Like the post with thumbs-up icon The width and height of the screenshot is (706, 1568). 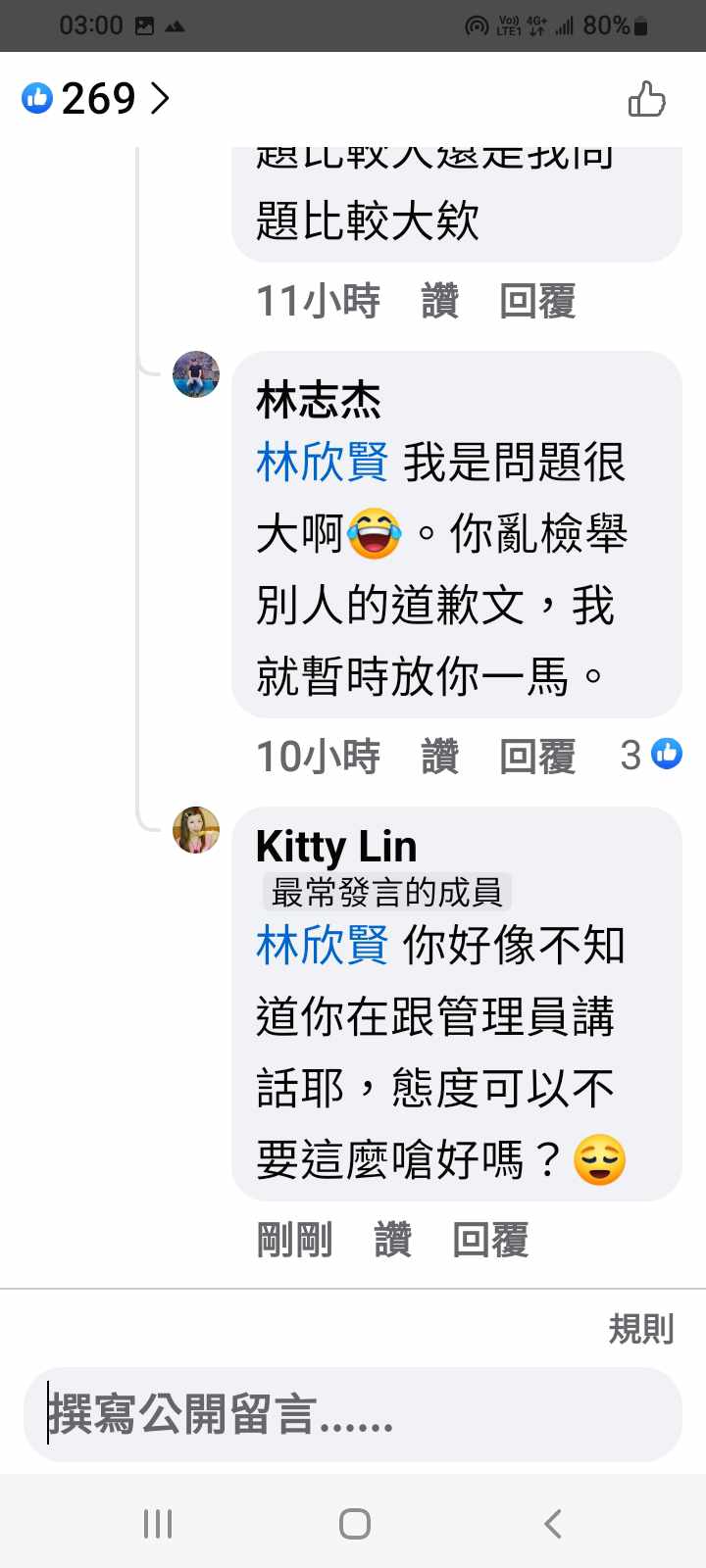click(646, 99)
